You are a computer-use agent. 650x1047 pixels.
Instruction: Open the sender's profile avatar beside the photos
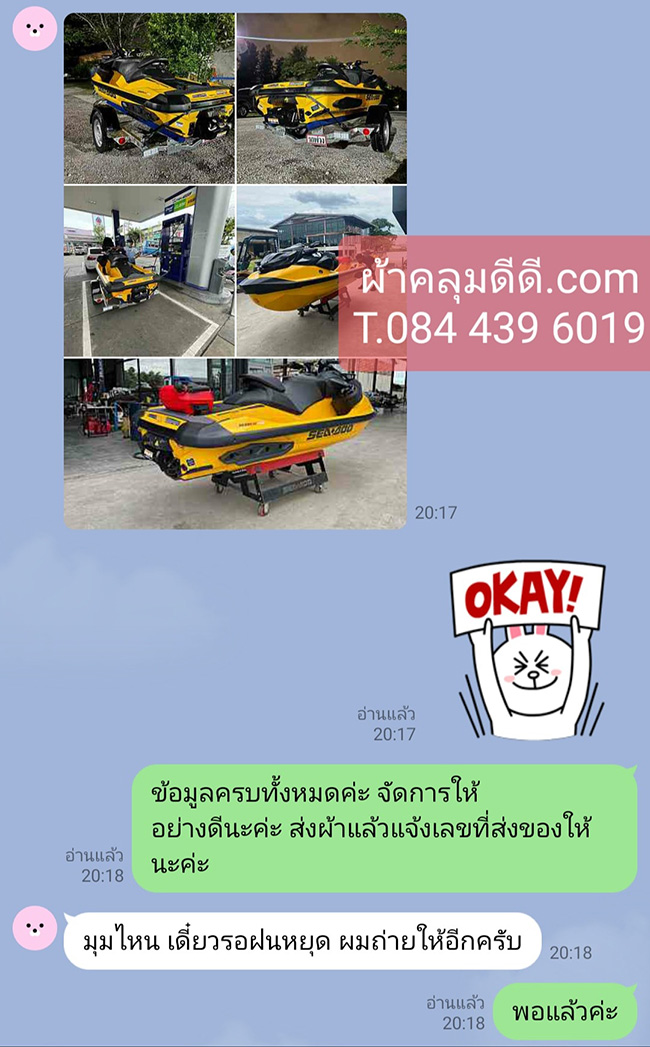coord(33,31)
